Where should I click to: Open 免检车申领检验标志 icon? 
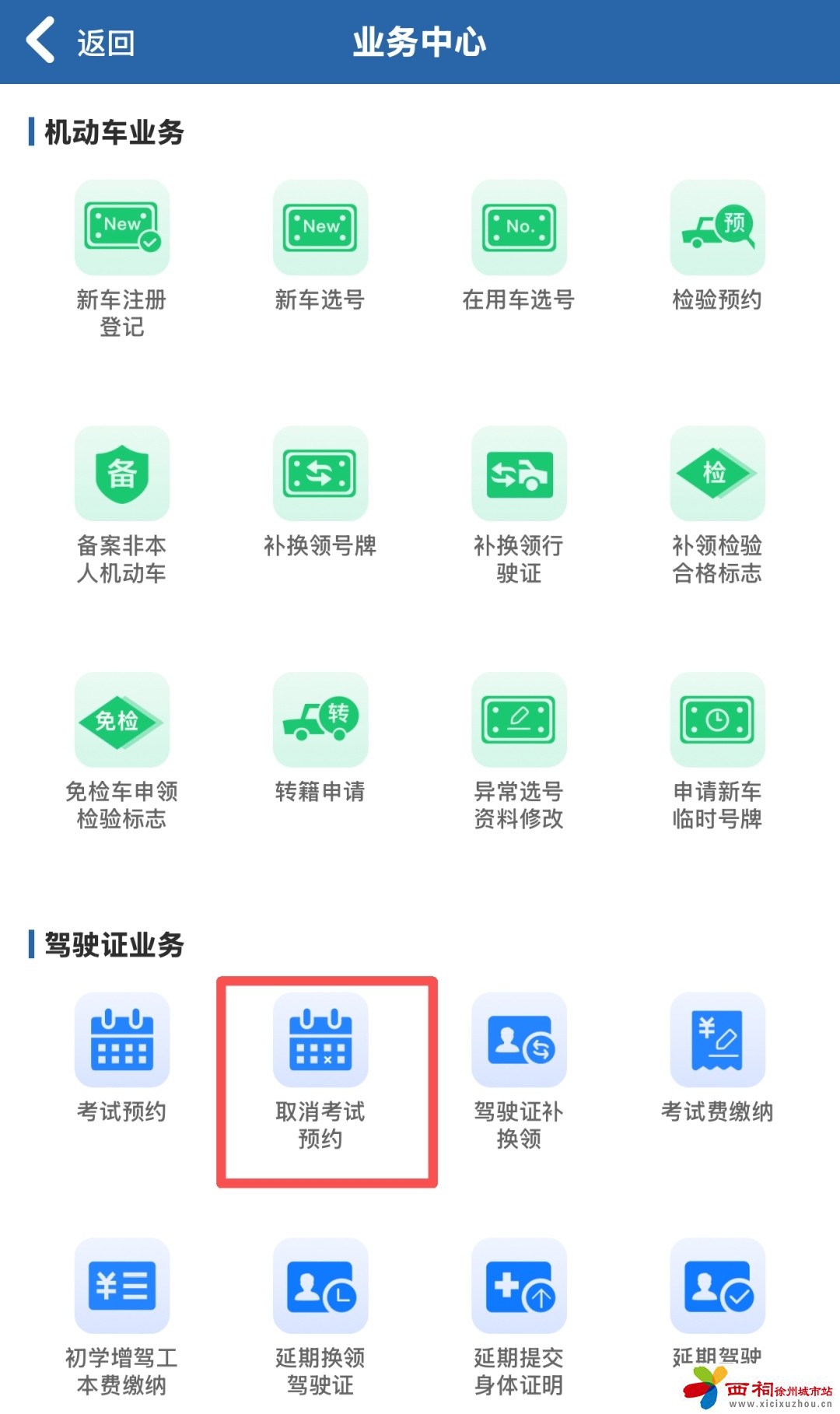click(x=122, y=722)
